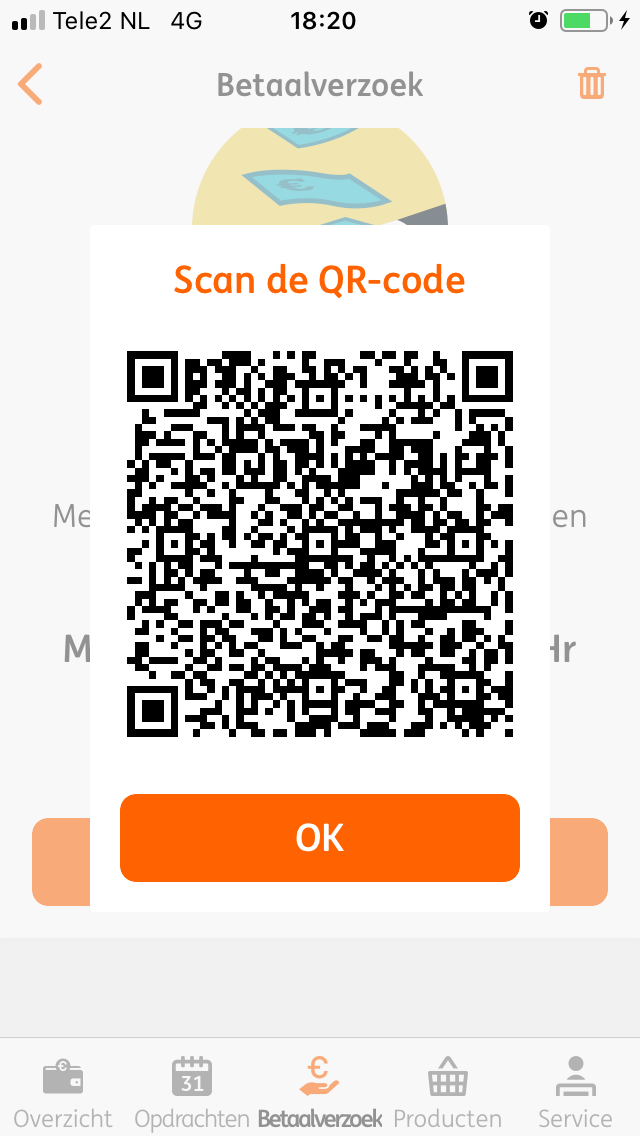The width and height of the screenshot is (640, 1136).
Task: Open the Opdrachten tab
Action: pos(192,1092)
